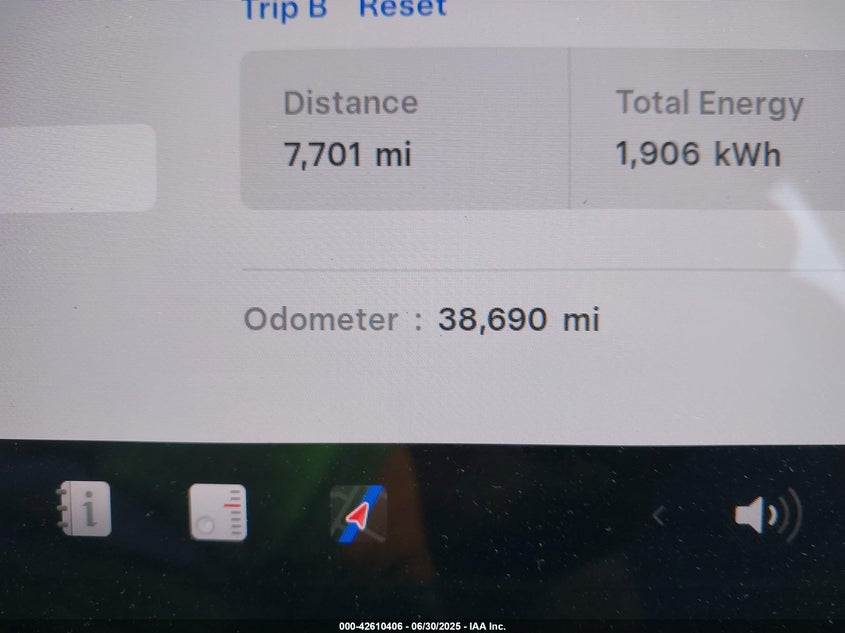Lower volume with the left chevron
The image size is (845, 633).
coord(658,516)
